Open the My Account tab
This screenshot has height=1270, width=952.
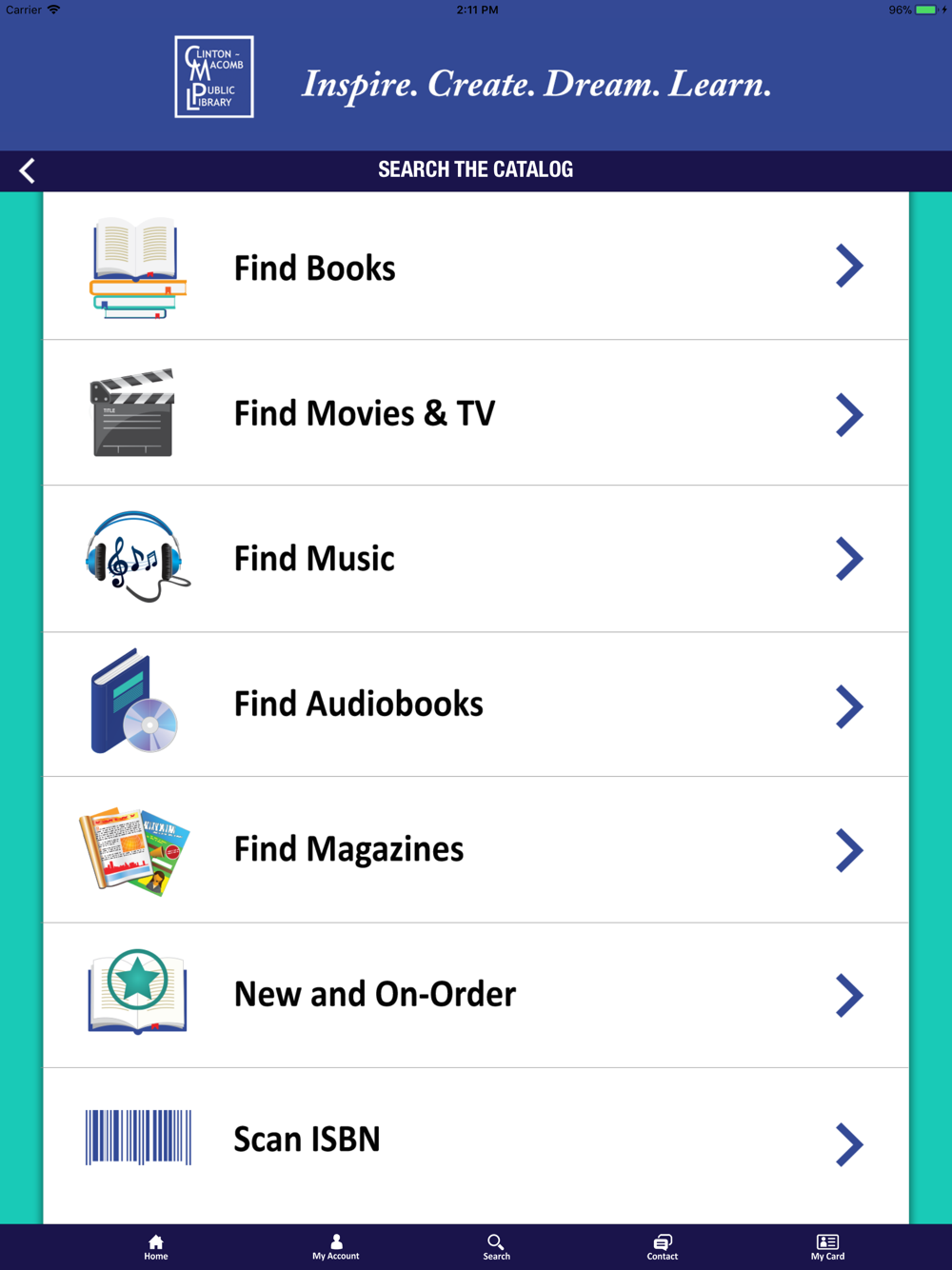(x=336, y=1246)
